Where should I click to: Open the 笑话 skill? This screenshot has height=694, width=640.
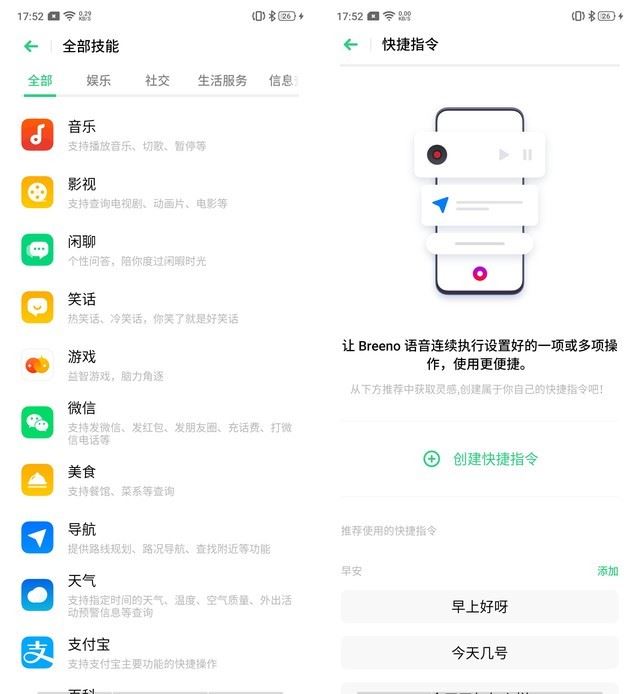[x=150, y=307]
